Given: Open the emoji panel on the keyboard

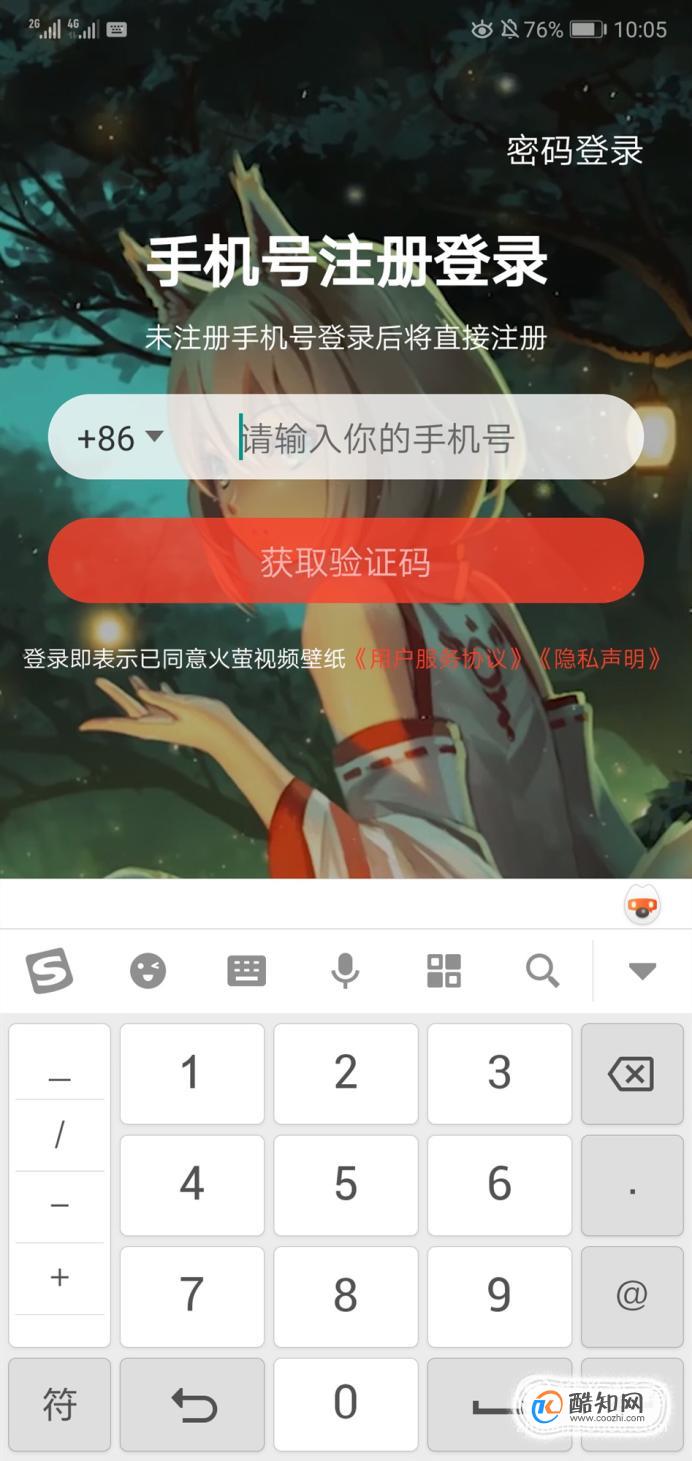Looking at the screenshot, I should click(148, 970).
